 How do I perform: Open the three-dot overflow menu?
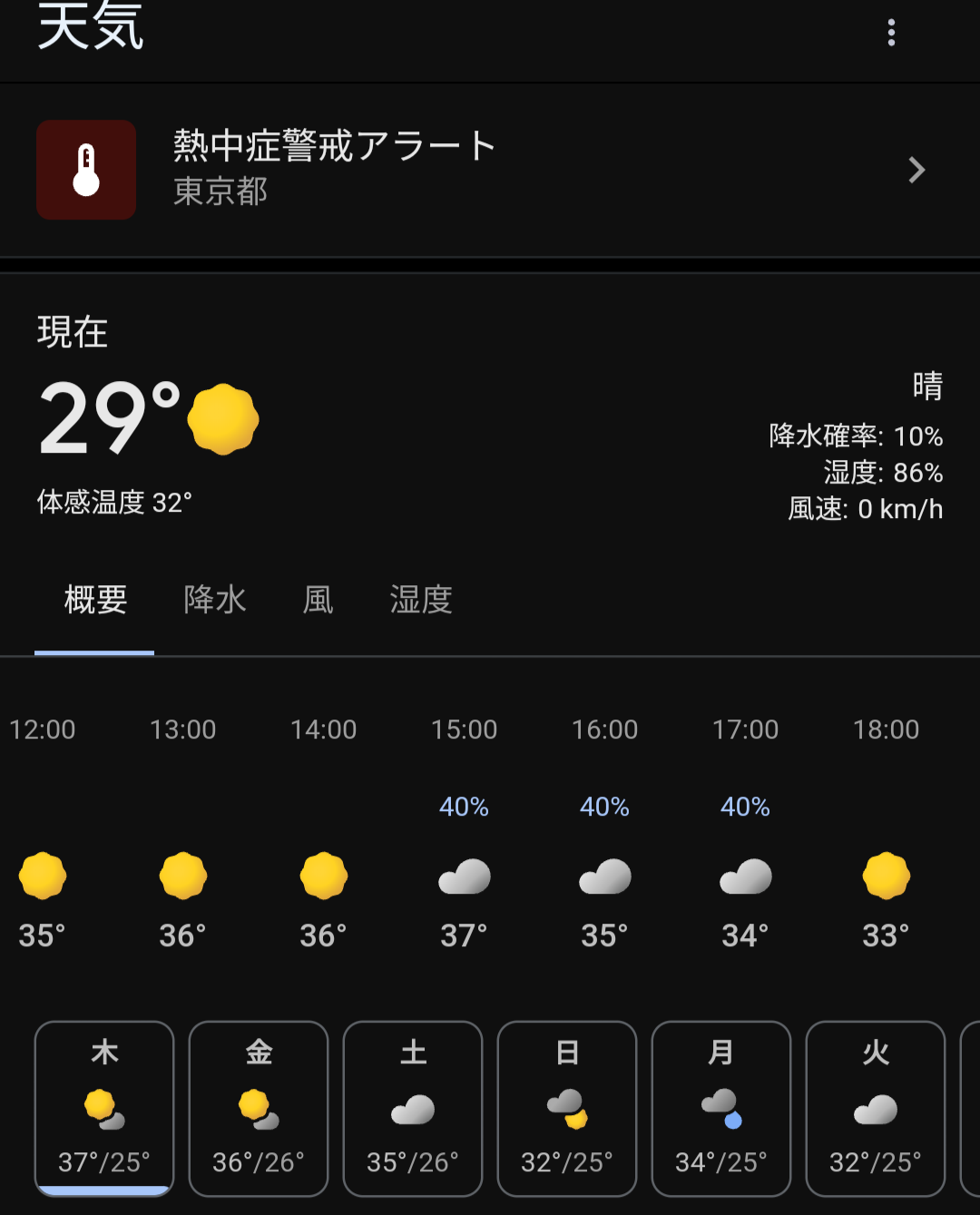coord(891,33)
